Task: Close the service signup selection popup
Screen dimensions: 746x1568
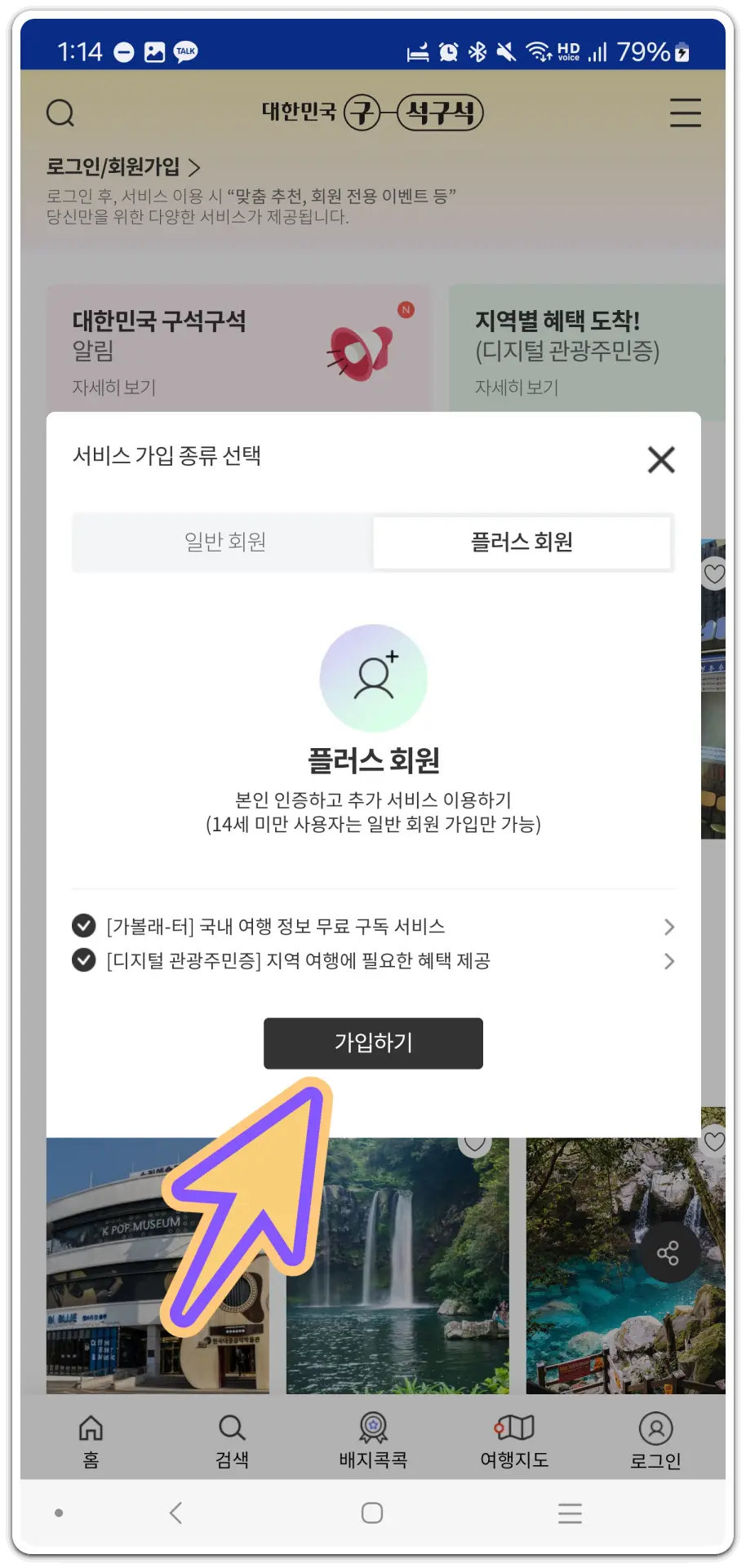Action: [x=661, y=459]
